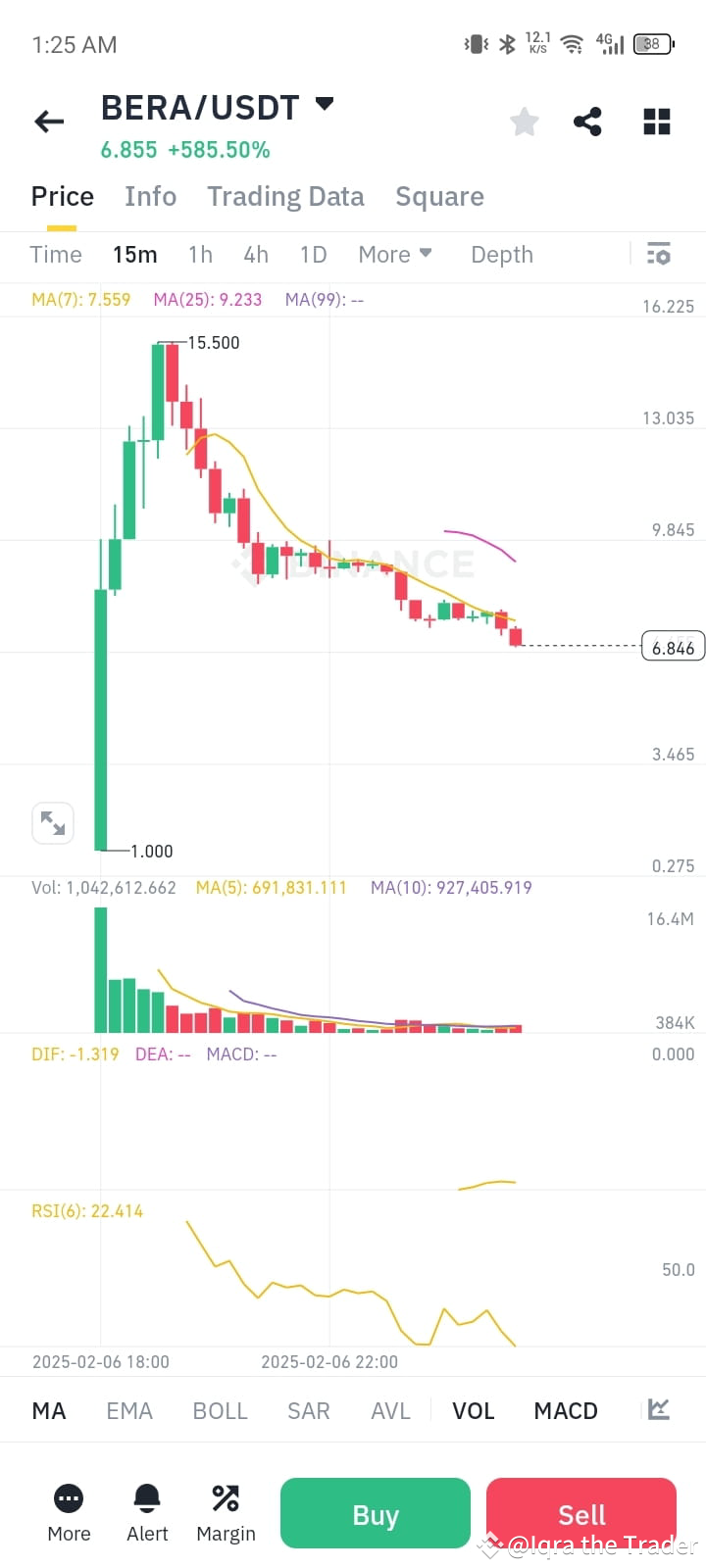Screen dimensions: 706x1568
Task: Open the grid layout view icon
Action: pyautogui.click(x=655, y=121)
